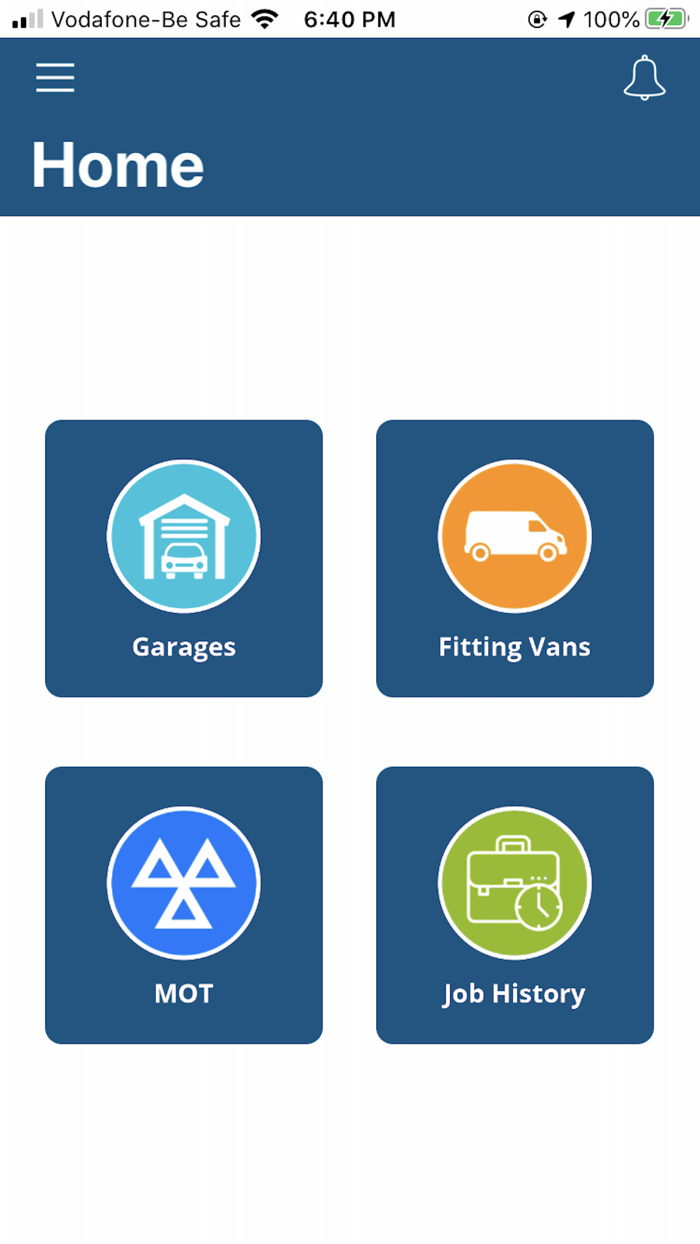Open the hamburger menu
700x1244 pixels.
(x=55, y=78)
